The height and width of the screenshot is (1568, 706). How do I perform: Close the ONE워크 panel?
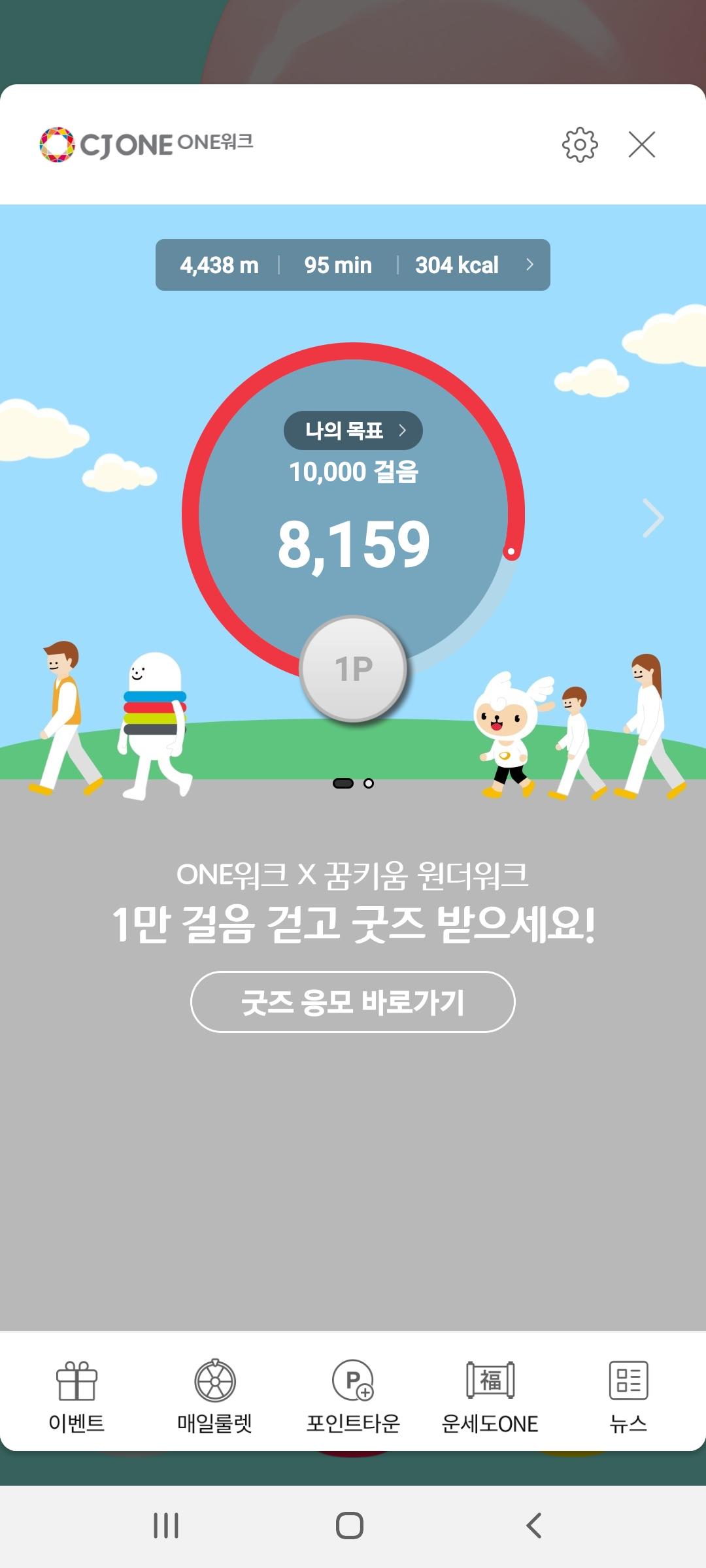[x=641, y=144]
